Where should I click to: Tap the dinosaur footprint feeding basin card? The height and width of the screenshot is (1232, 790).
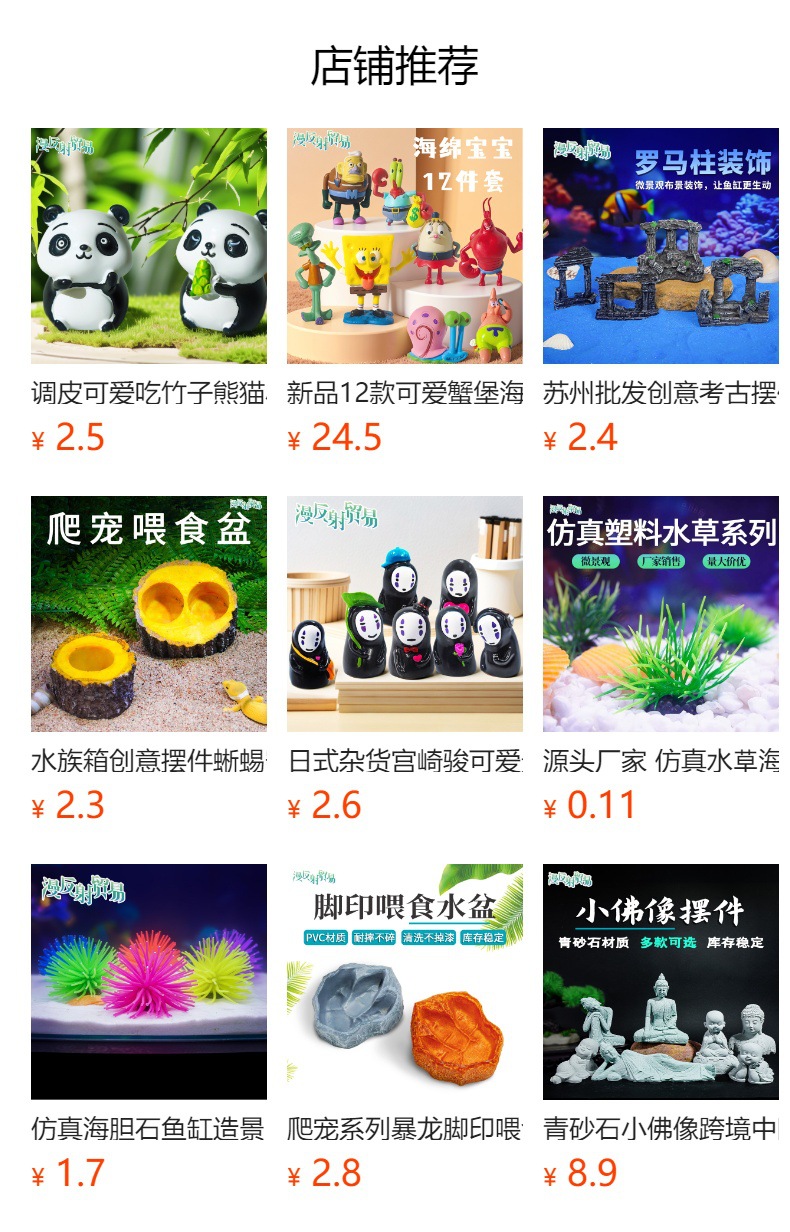click(x=405, y=982)
